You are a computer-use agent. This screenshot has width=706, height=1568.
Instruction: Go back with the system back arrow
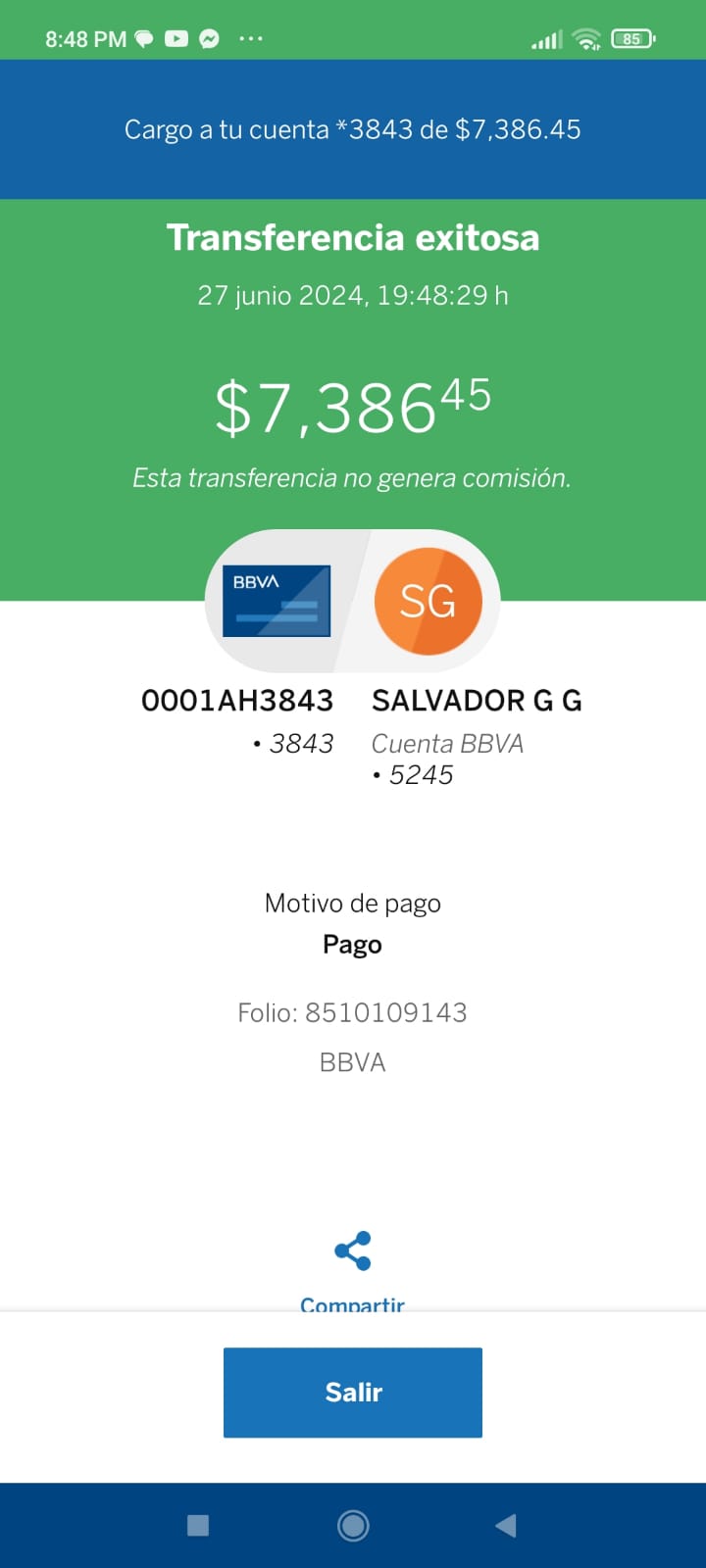tap(506, 1525)
